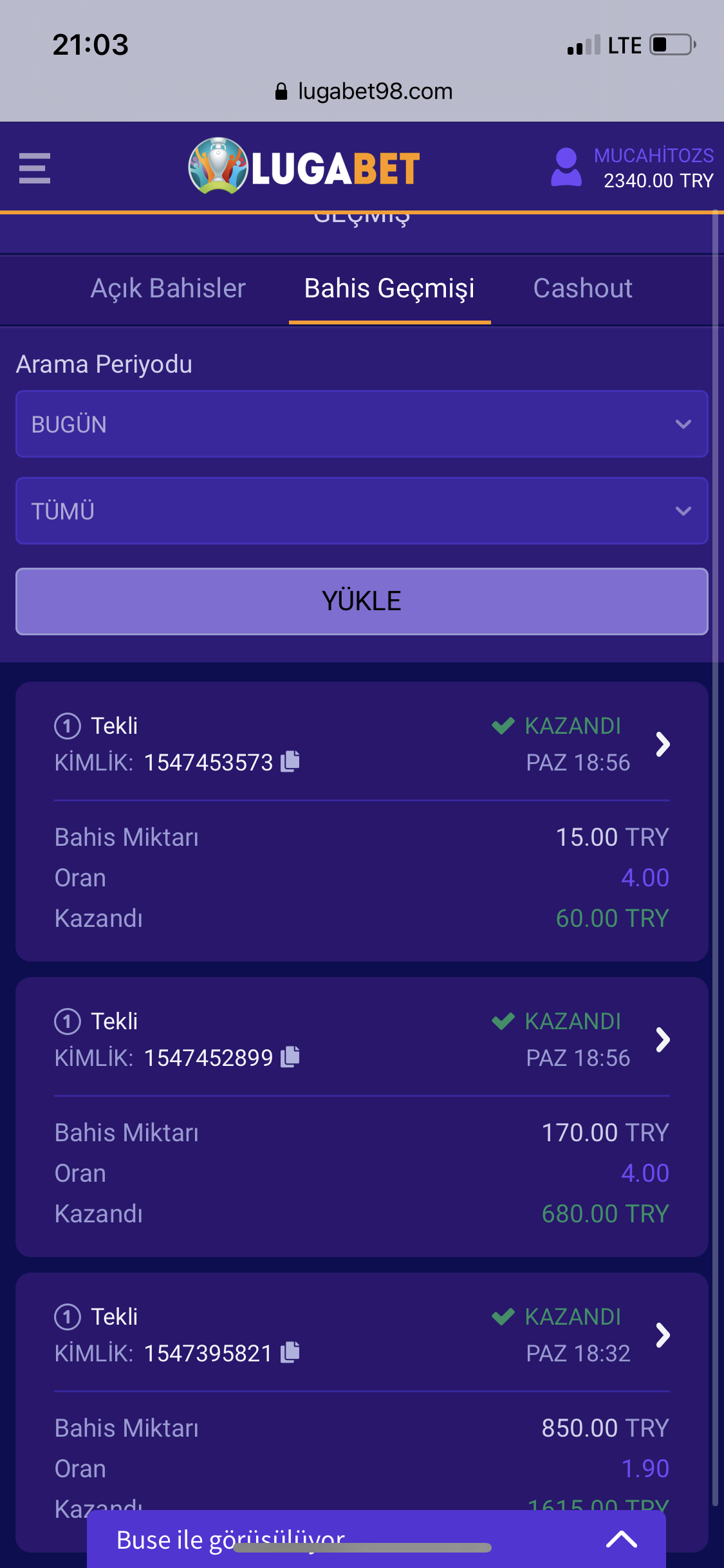Select the Bahis Geçmişi tab
Image resolution: width=724 pixels, height=1568 pixels.
tap(389, 288)
